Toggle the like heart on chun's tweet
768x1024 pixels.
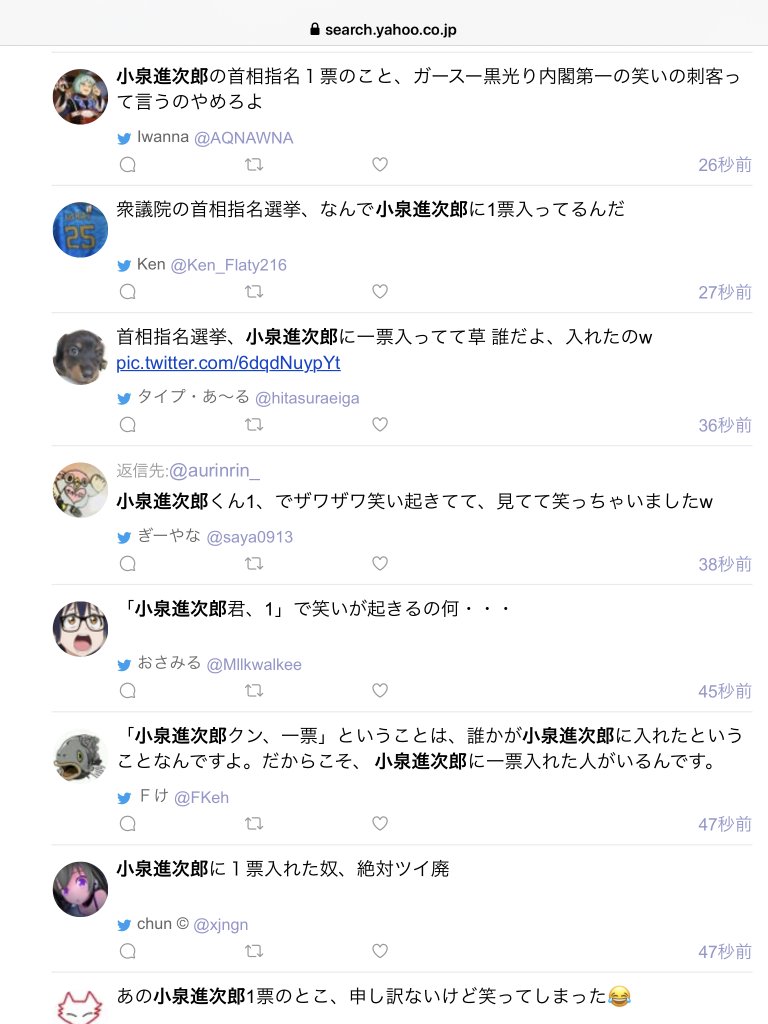379,951
